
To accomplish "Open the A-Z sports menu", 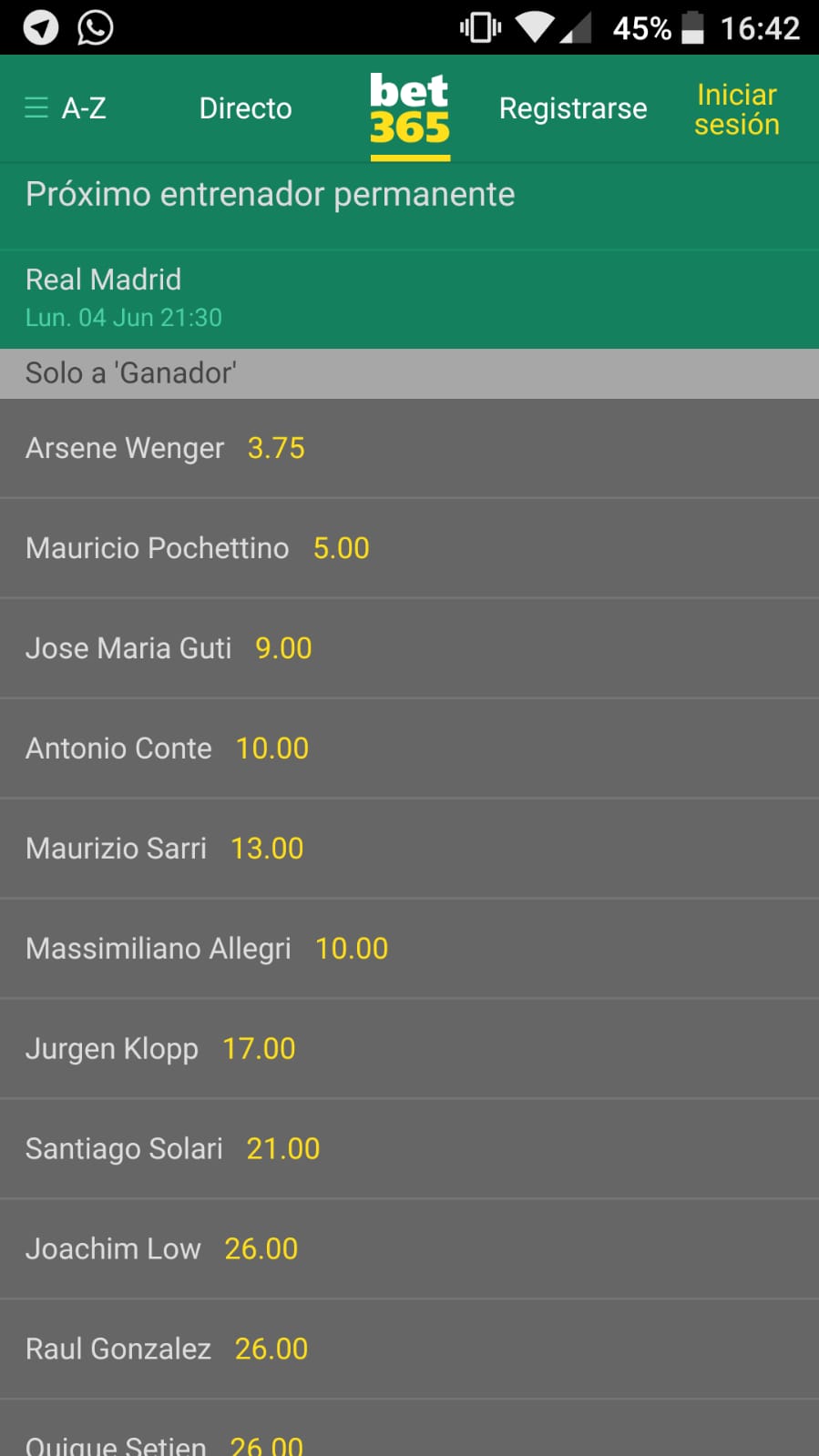I will click(66, 108).
